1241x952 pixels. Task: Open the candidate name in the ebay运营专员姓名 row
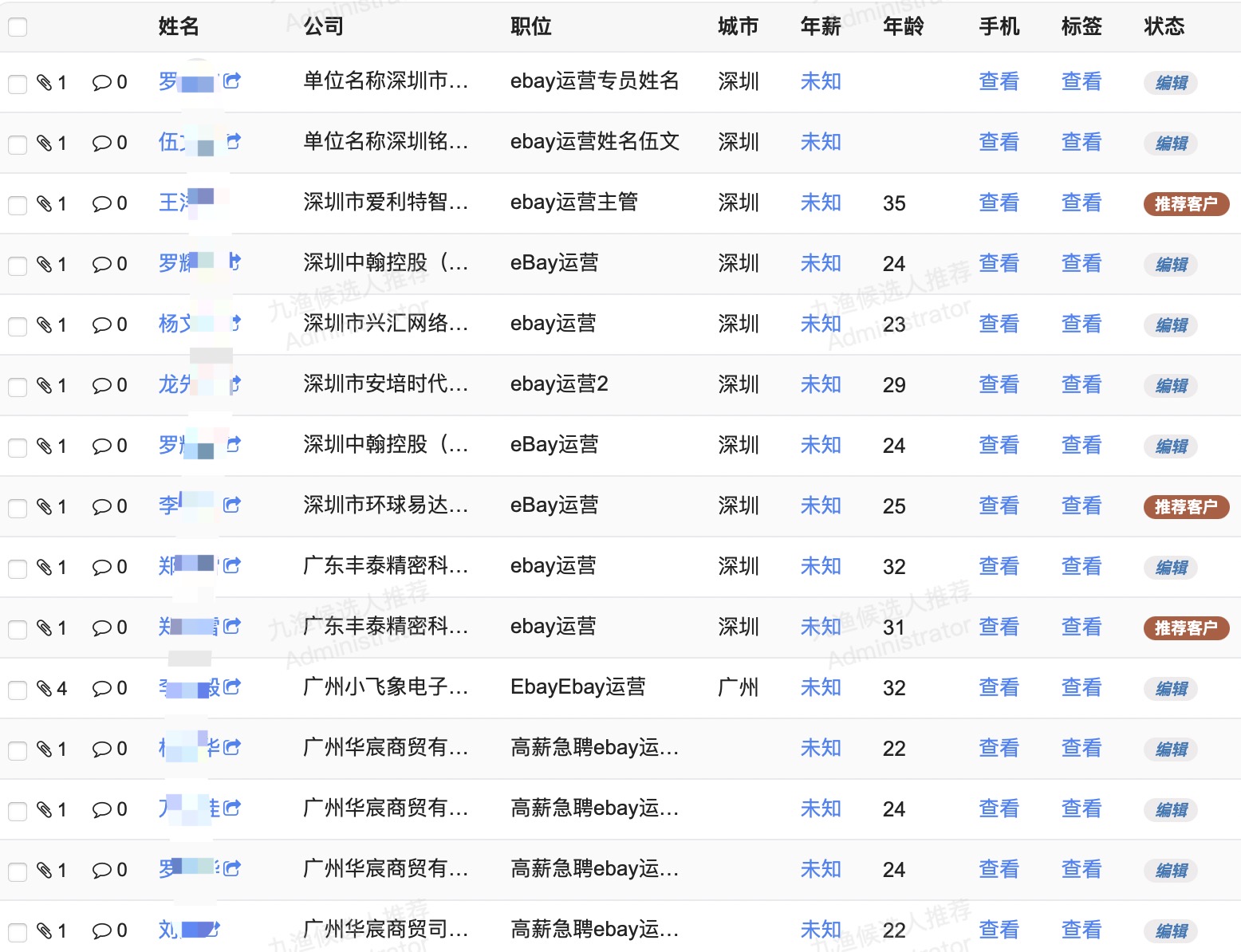[x=169, y=81]
